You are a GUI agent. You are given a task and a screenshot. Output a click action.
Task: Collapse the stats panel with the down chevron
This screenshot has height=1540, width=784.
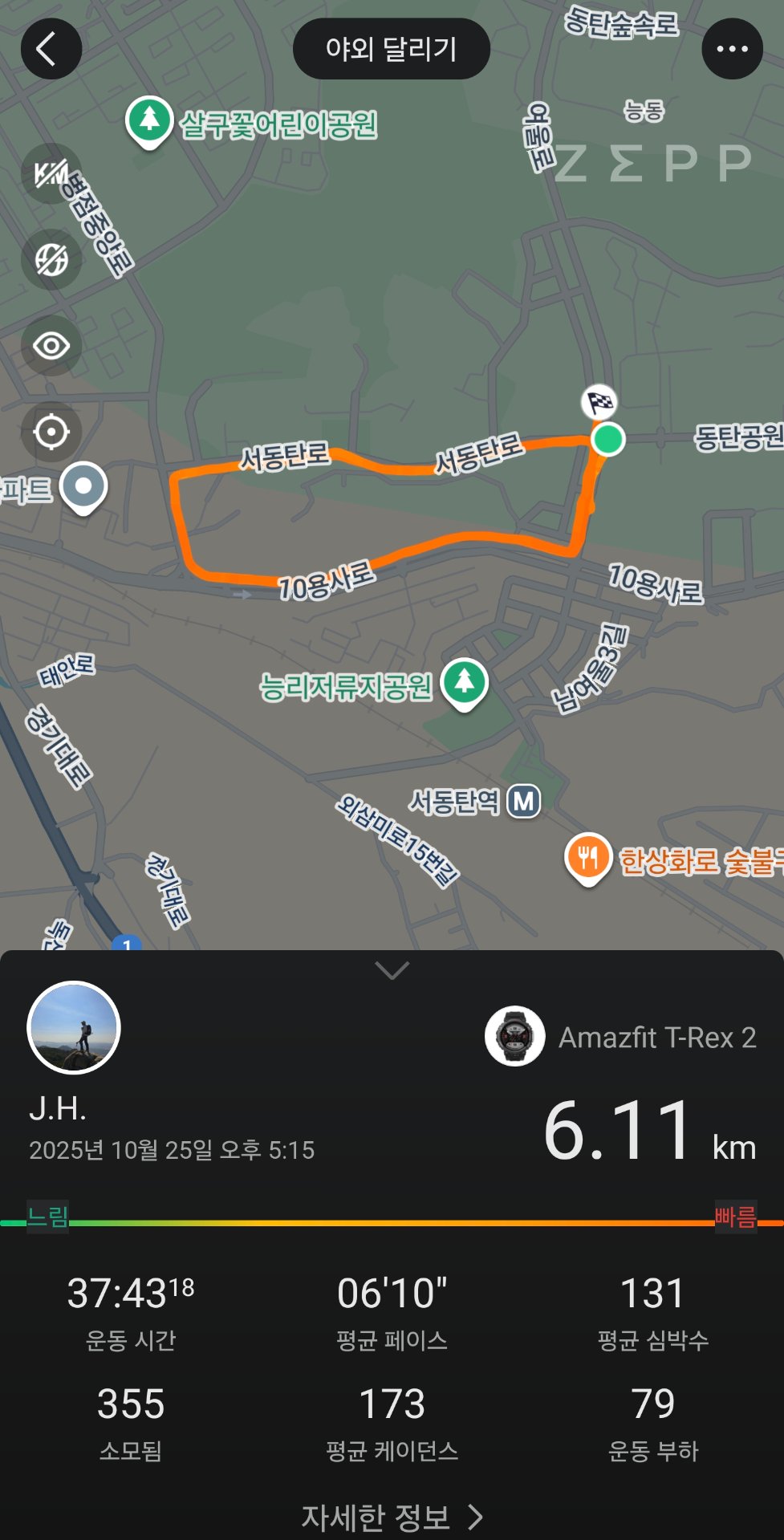coord(392,972)
